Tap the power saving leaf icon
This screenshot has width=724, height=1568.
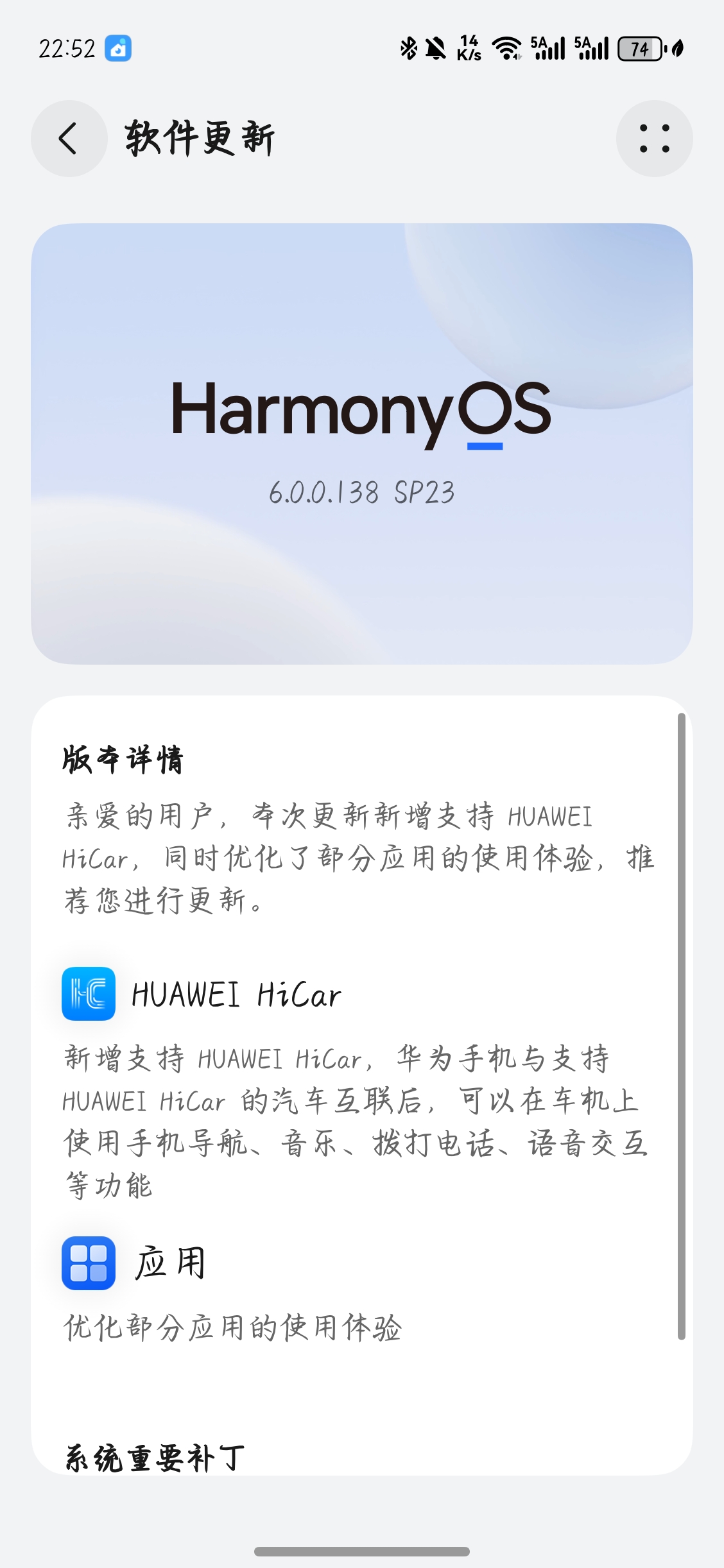[x=677, y=47]
